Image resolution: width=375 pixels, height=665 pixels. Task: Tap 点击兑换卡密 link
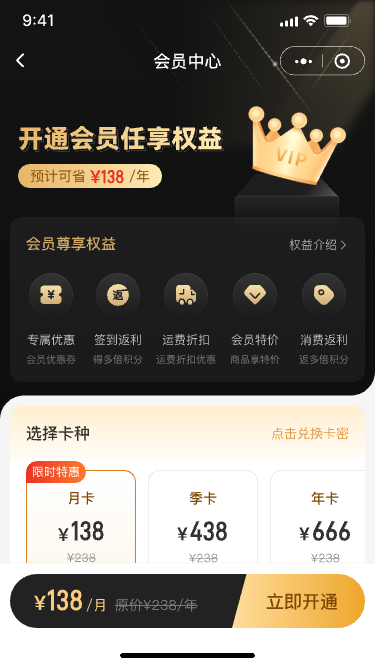pyautogui.click(x=310, y=433)
